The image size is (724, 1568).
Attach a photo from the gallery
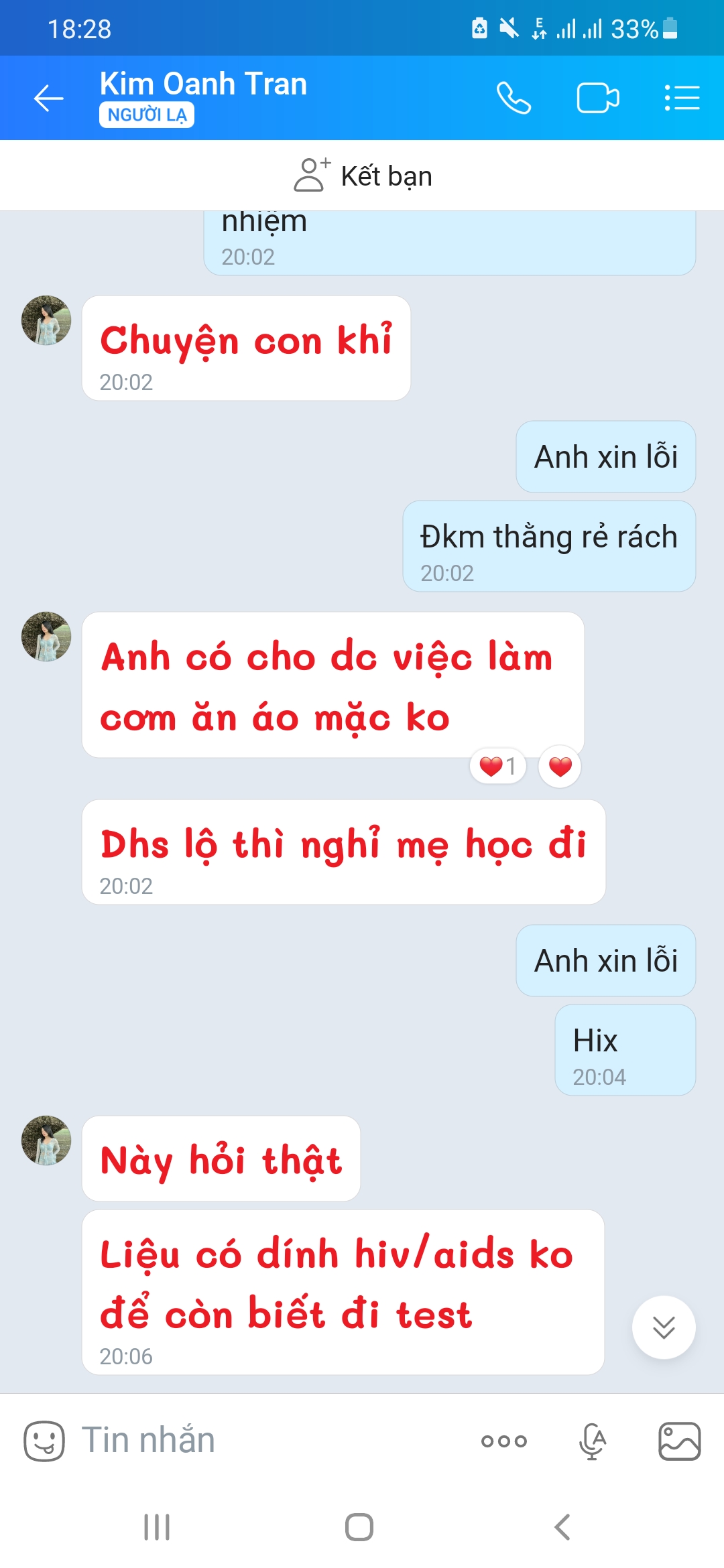pyautogui.click(x=679, y=1441)
